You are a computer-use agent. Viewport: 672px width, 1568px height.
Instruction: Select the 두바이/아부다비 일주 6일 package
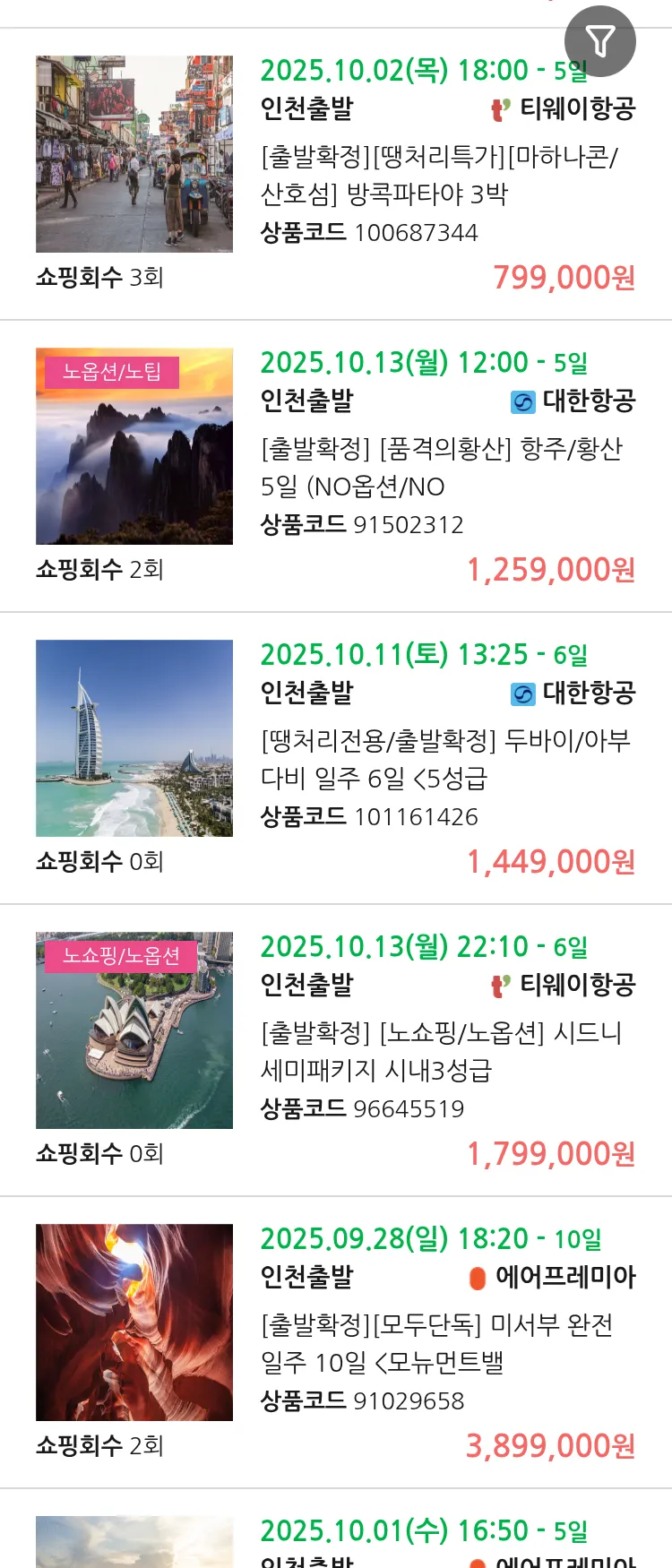(444, 759)
